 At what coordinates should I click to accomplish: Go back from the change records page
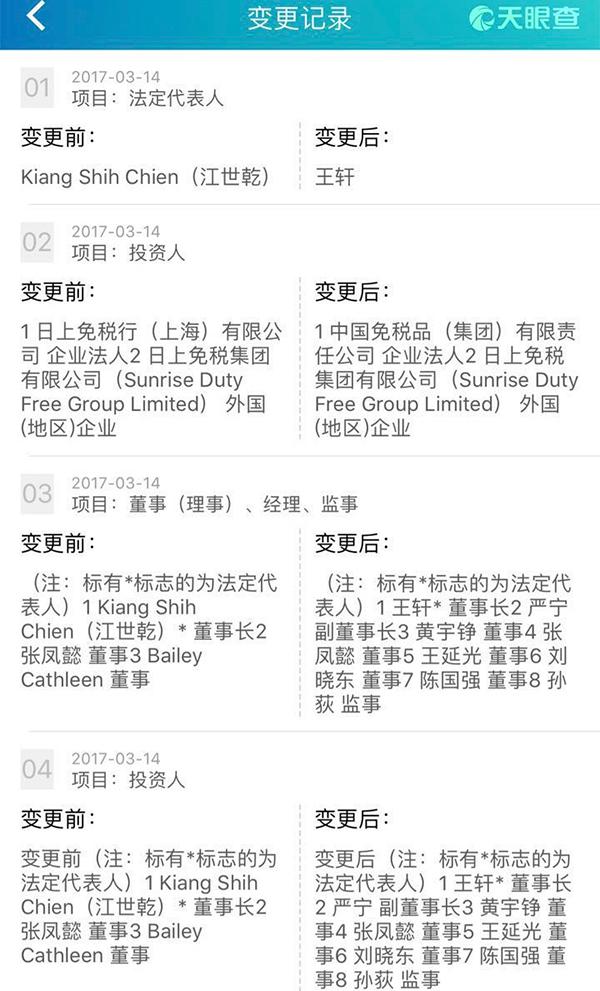[36, 17]
